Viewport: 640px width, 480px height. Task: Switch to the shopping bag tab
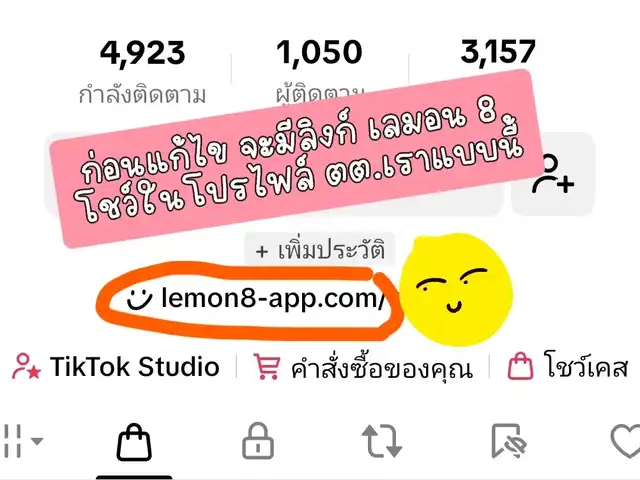[134, 441]
